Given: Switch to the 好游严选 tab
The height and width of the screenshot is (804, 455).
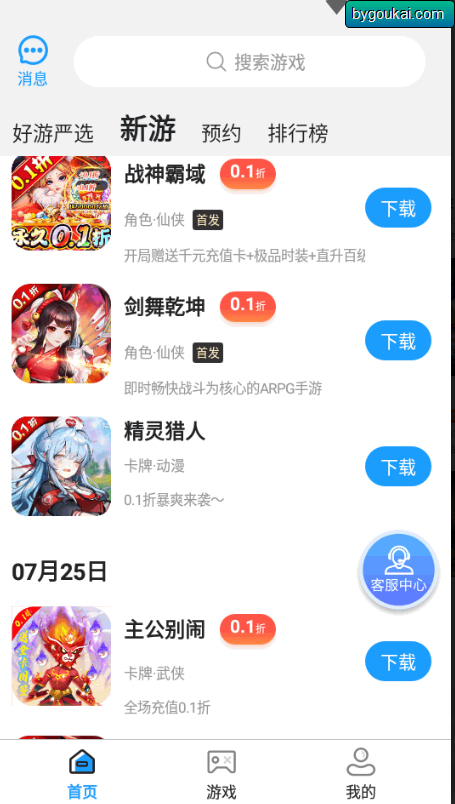Looking at the screenshot, I should pyautogui.click(x=53, y=133).
